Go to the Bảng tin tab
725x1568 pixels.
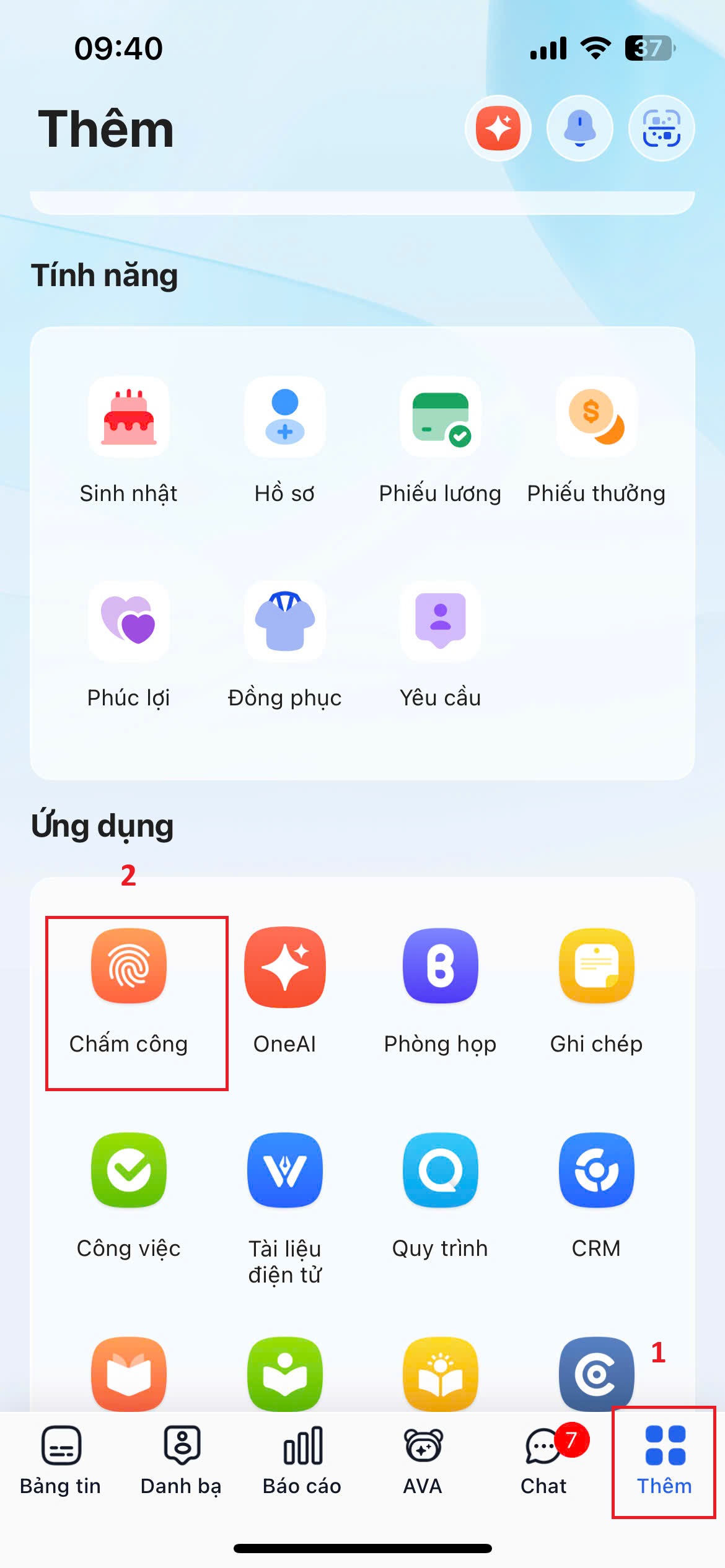(x=61, y=1458)
